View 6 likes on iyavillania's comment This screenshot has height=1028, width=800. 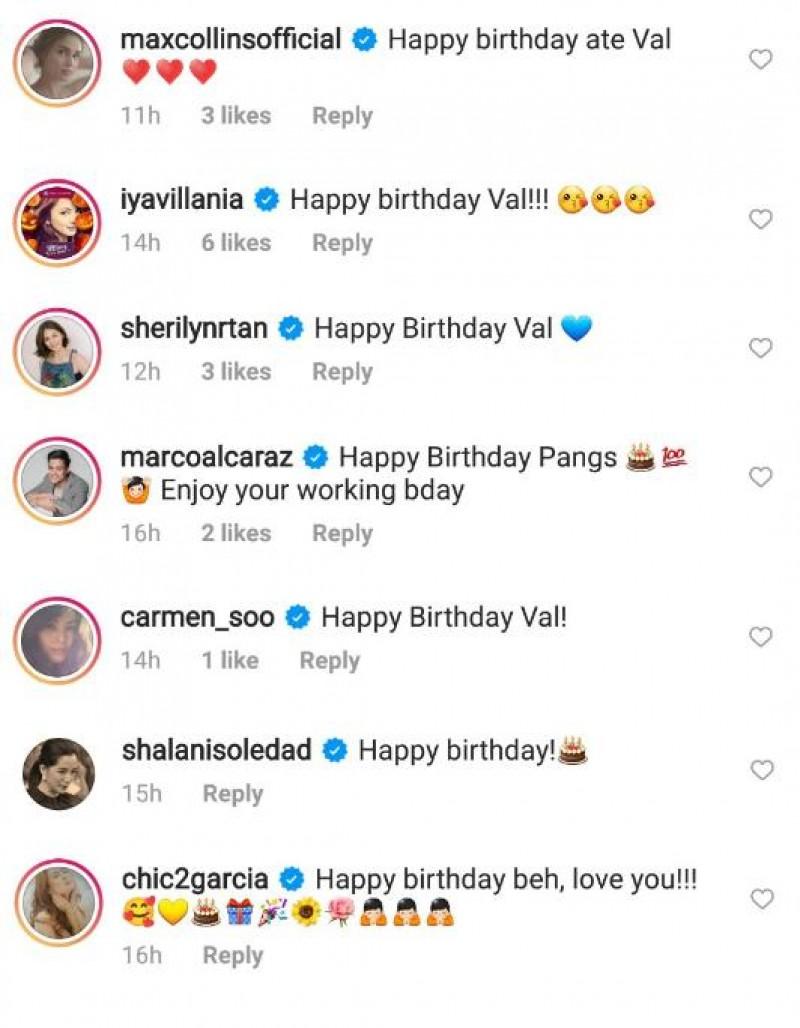pyautogui.click(x=236, y=243)
